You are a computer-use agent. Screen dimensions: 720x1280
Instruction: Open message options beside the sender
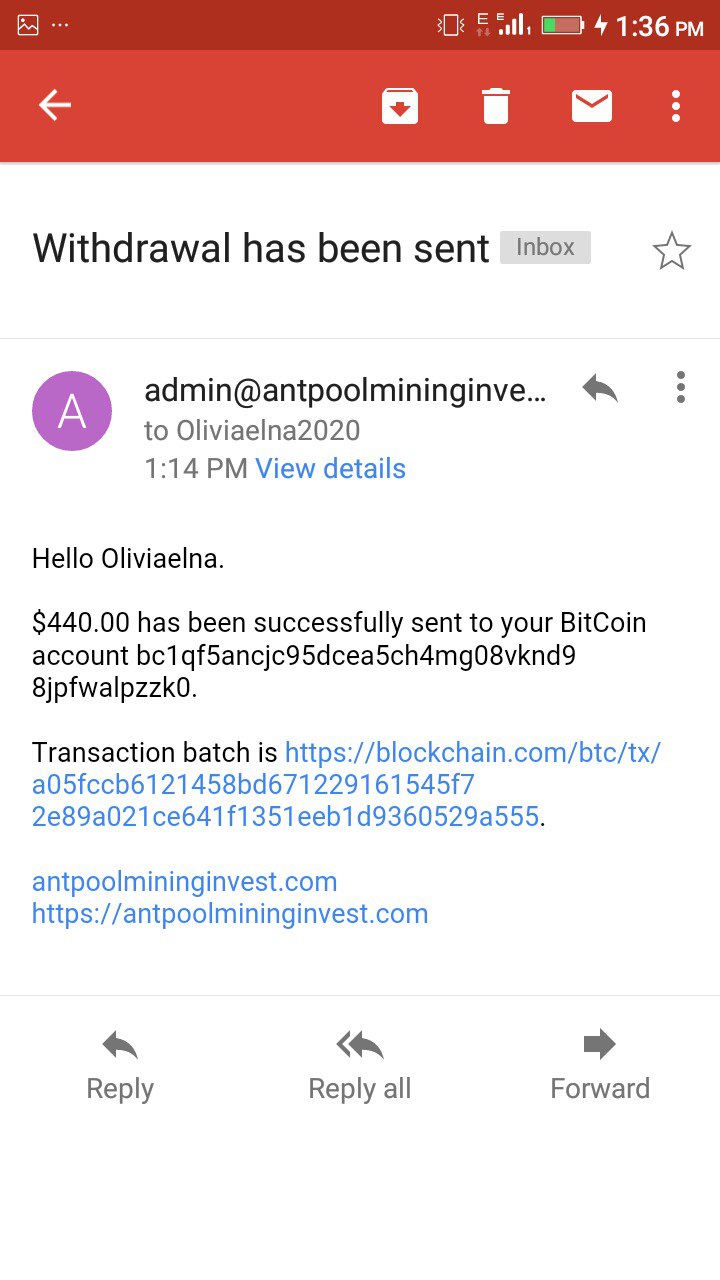coord(680,387)
